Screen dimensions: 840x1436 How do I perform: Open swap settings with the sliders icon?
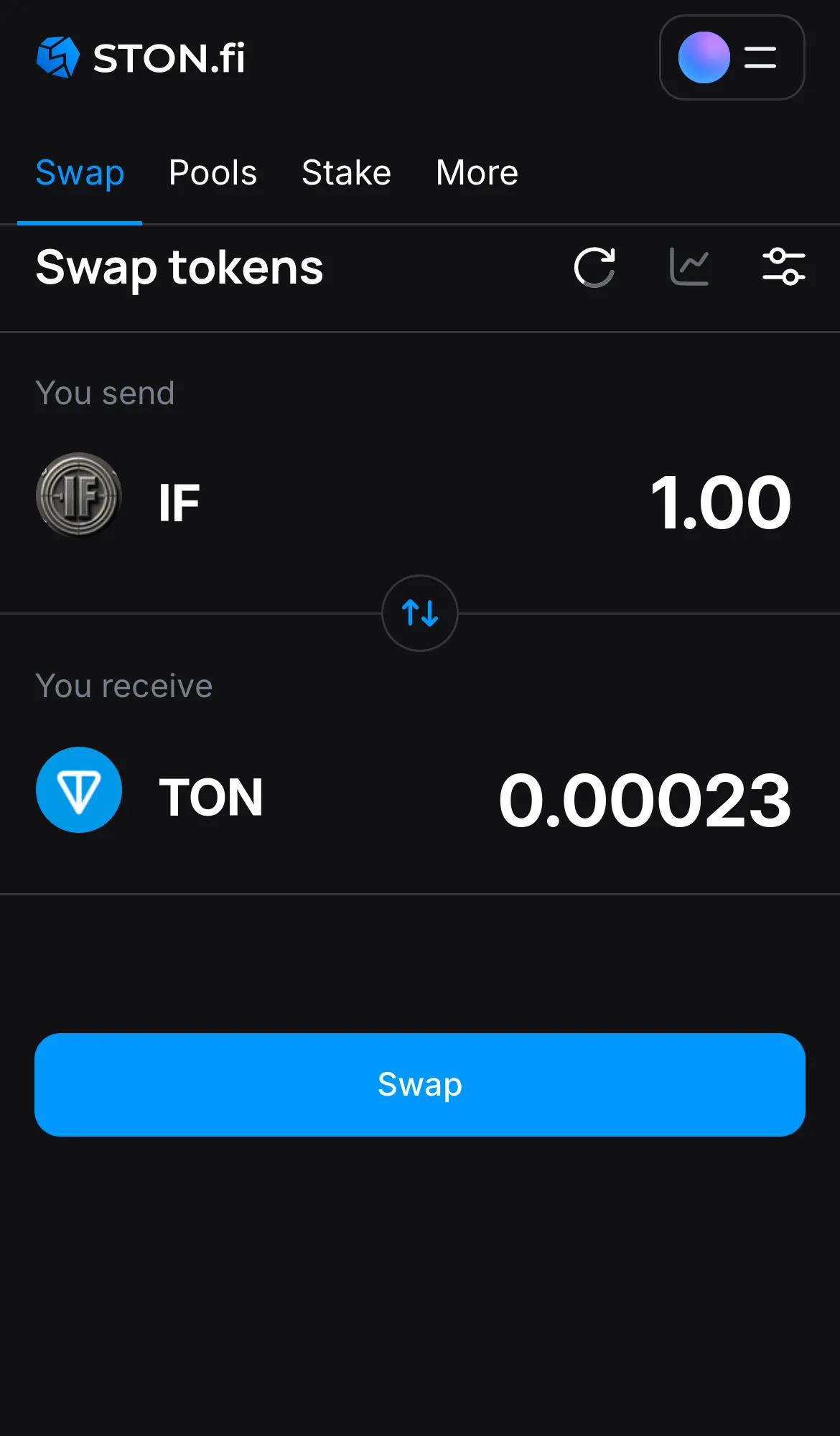point(784,266)
